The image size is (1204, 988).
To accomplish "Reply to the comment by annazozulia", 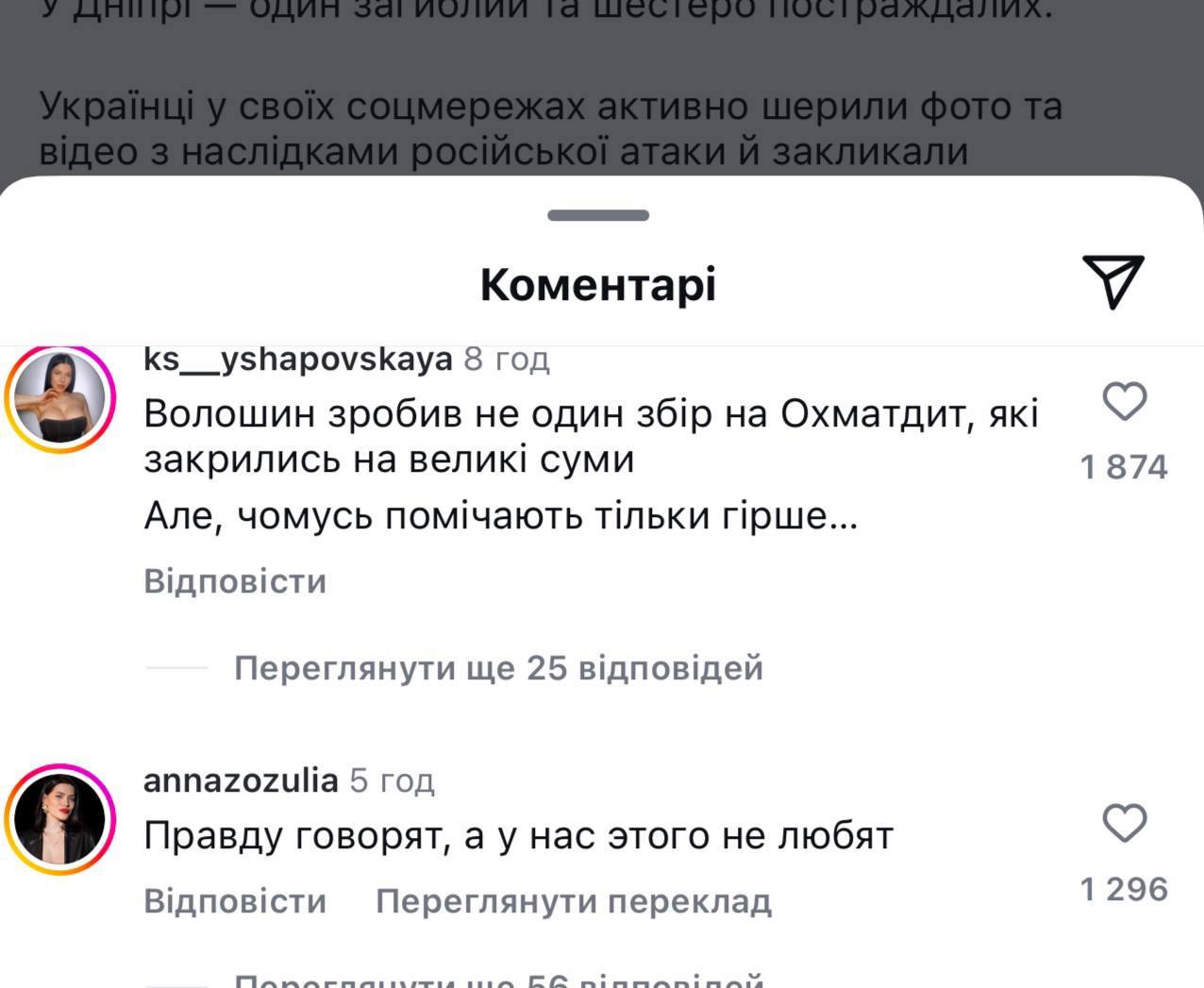I will (235, 901).
